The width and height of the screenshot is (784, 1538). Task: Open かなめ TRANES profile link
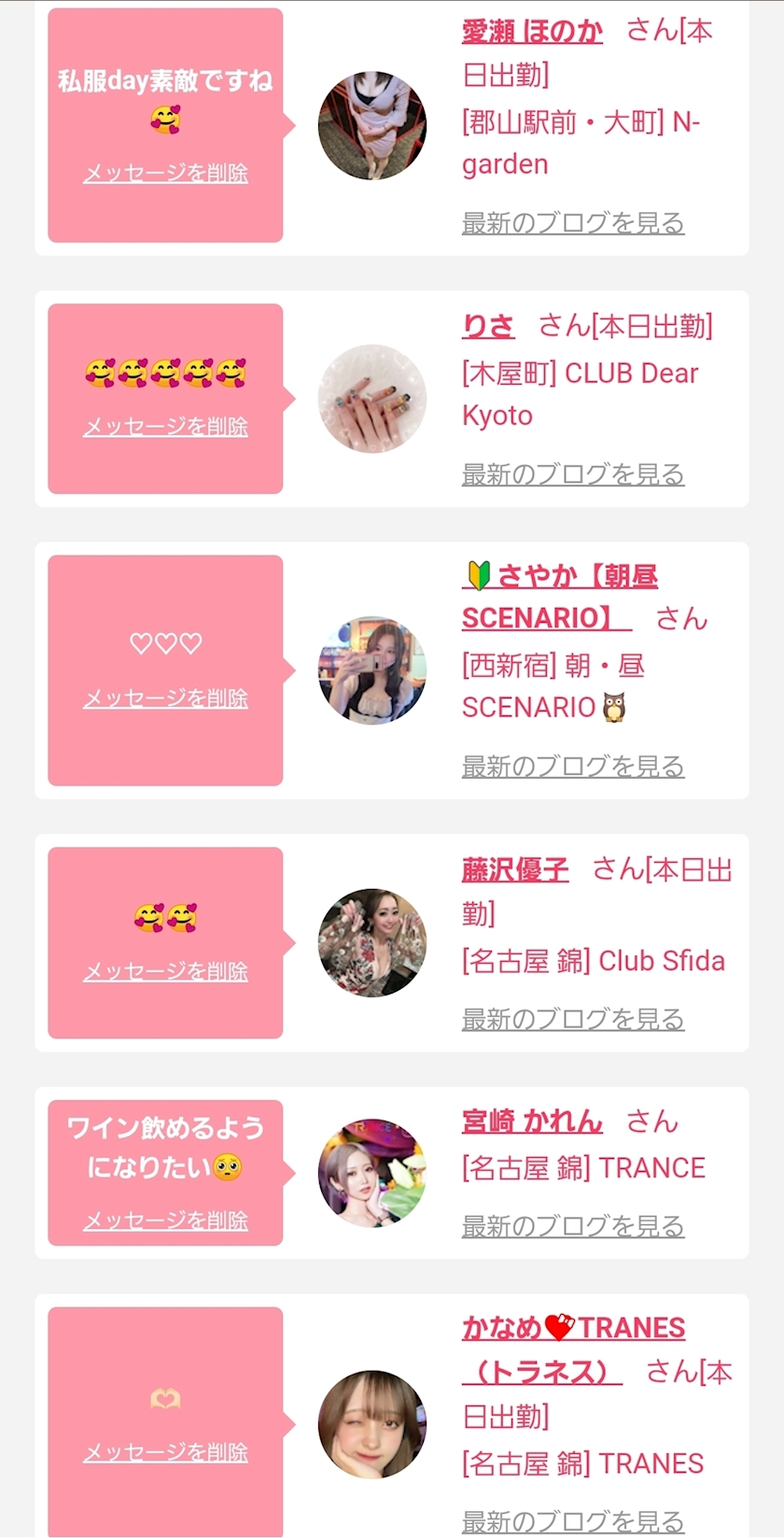click(x=573, y=1350)
